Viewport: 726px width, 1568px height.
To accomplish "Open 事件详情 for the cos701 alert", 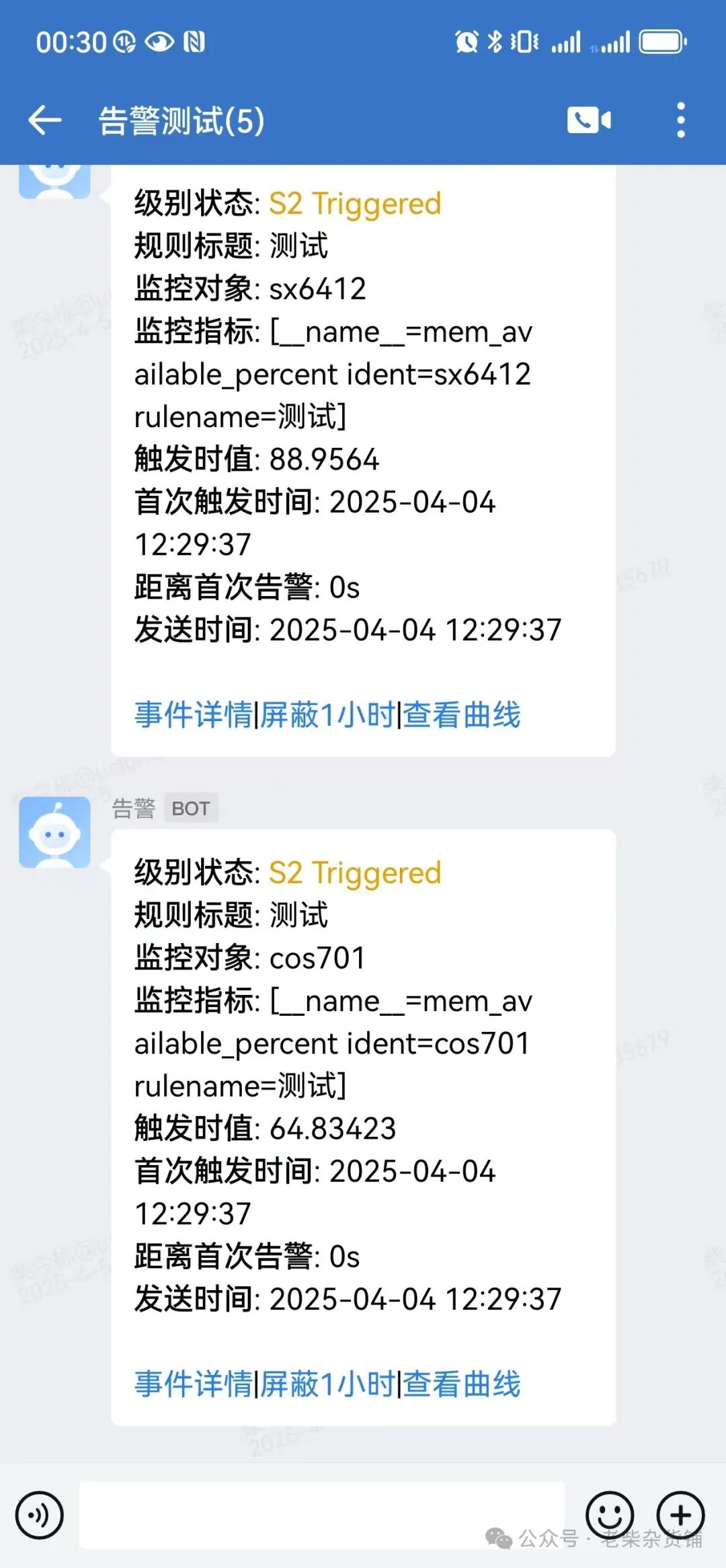I will 193,1384.
